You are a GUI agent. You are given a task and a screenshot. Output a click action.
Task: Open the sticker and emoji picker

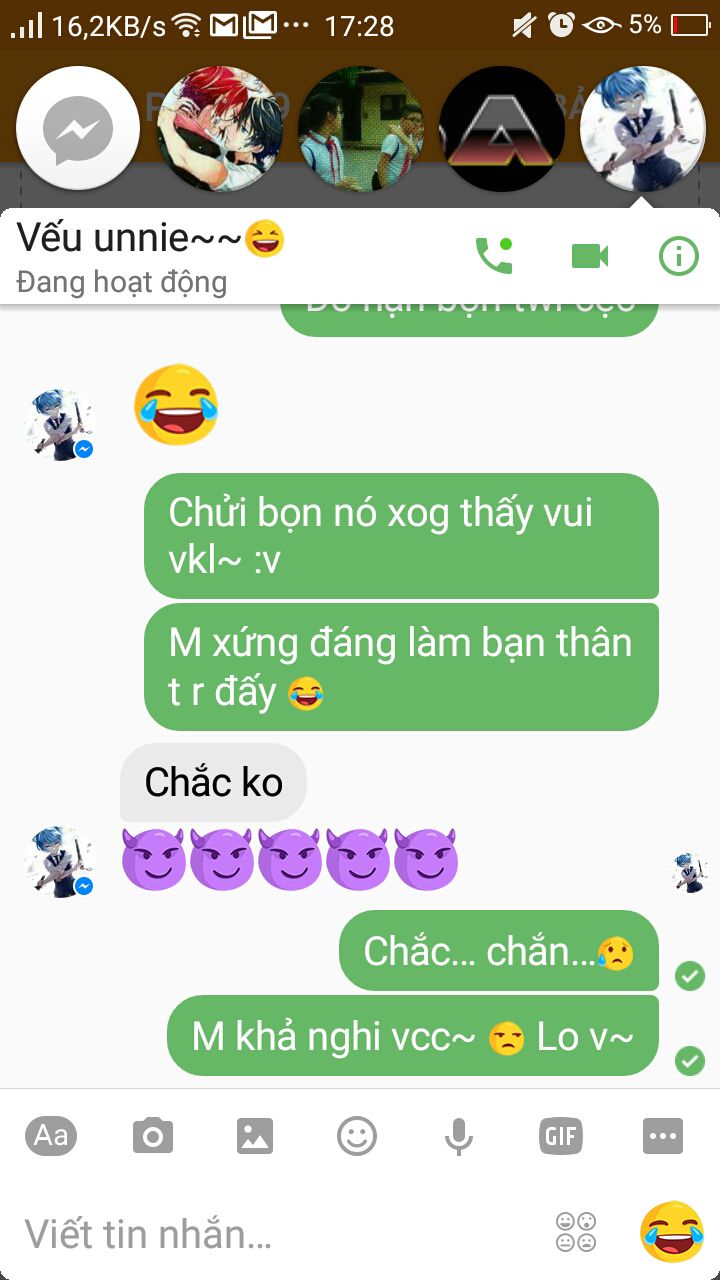(357, 1136)
